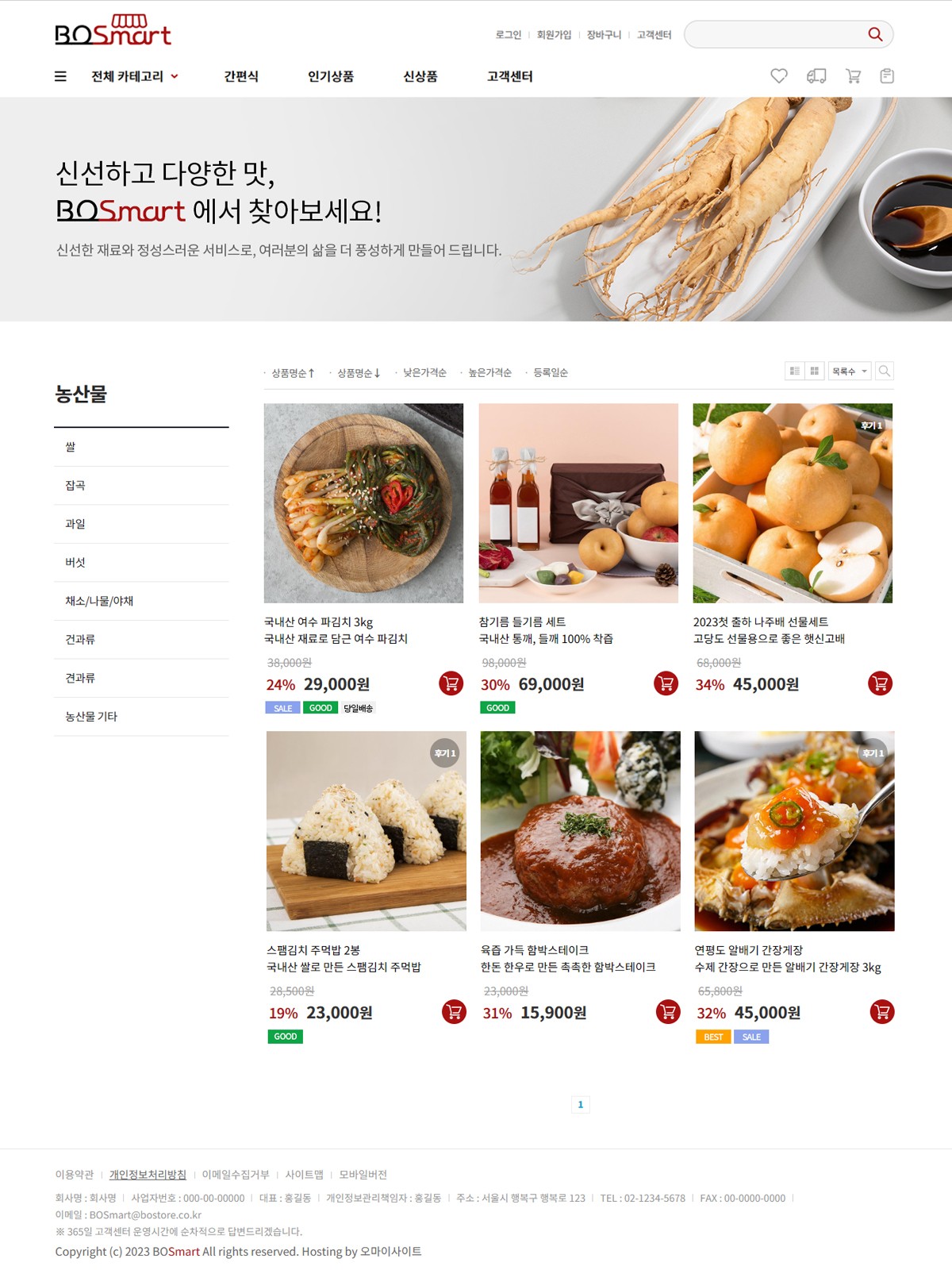This screenshot has height=1270, width=952.
Task: Open the 목록수 dropdown
Action: pos(849,371)
